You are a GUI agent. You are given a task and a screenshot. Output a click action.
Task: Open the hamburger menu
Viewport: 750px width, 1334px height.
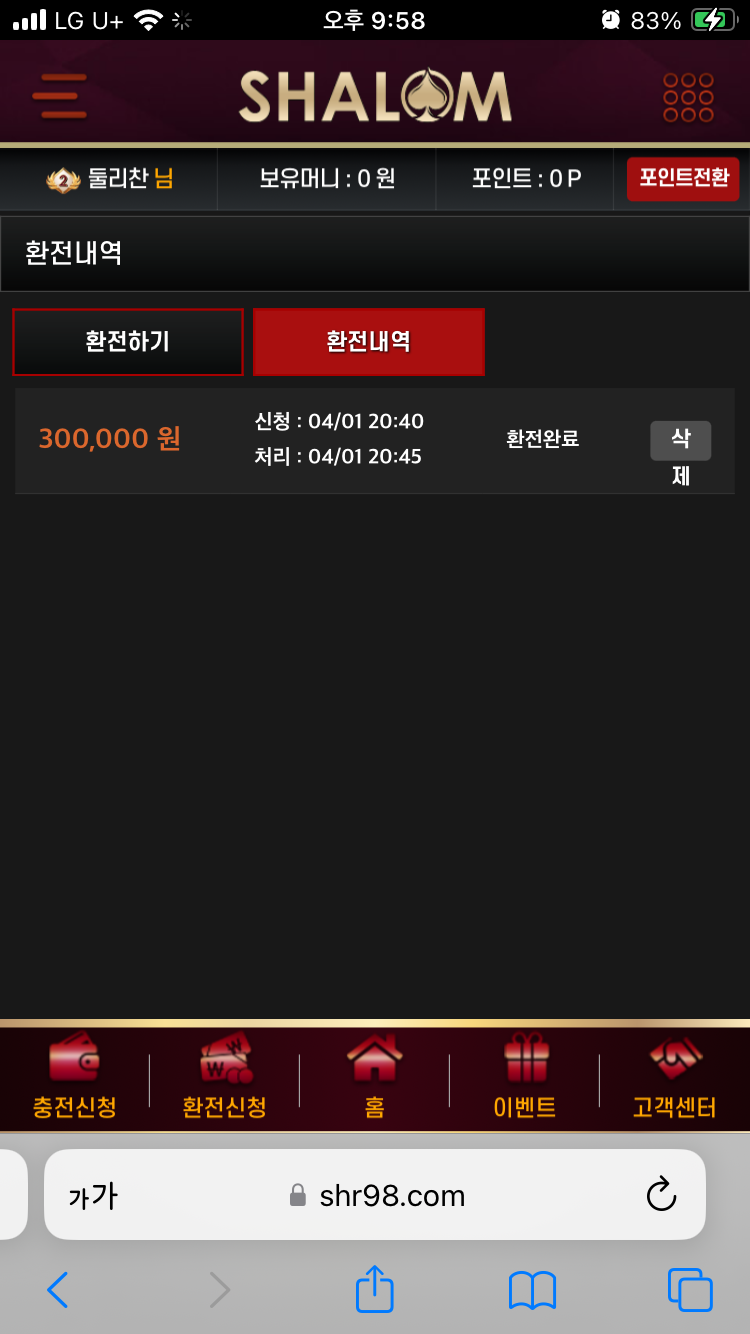click(x=59, y=97)
